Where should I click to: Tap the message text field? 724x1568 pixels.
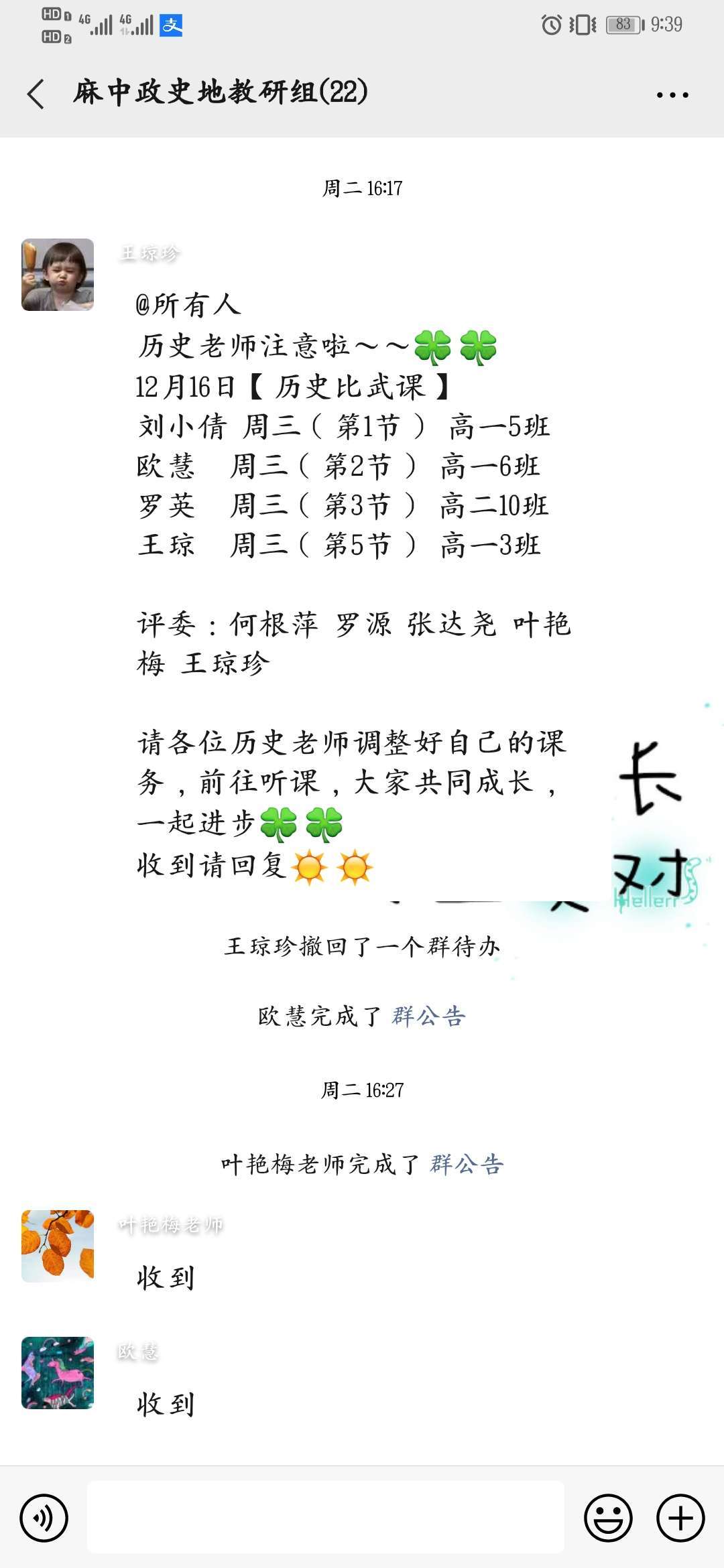[326, 1517]
